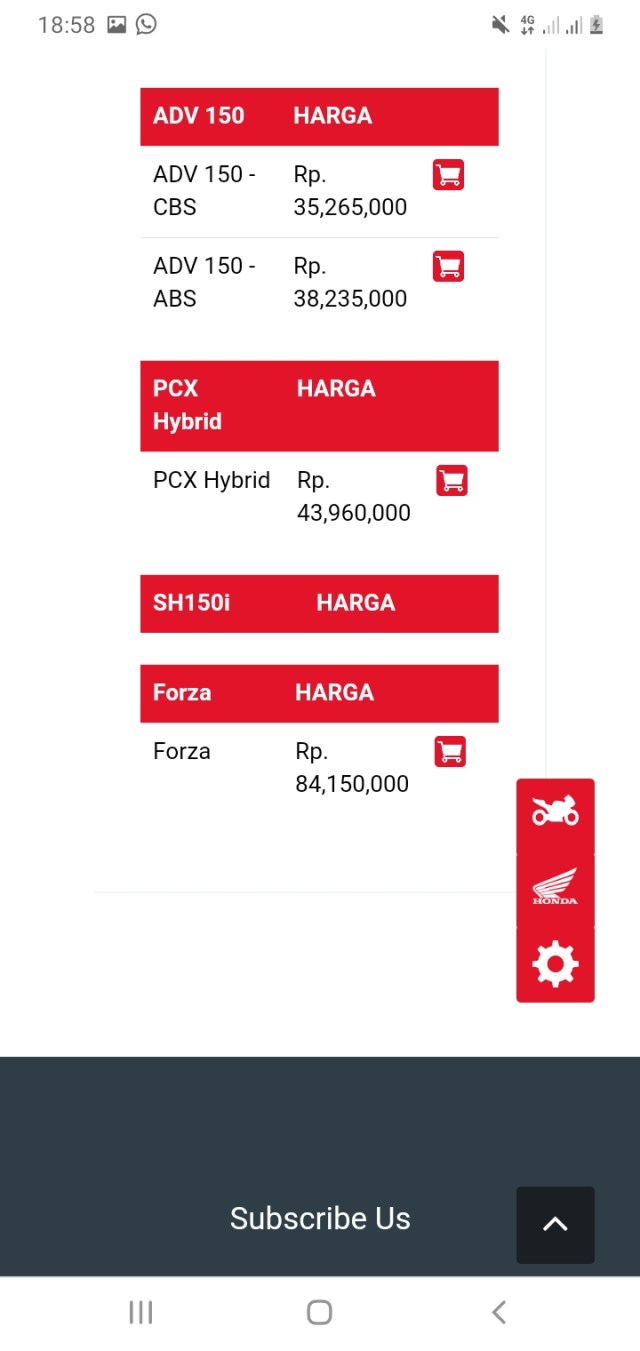Open the motorcycle floating button
640x1351 pixels.
(555, 811)
